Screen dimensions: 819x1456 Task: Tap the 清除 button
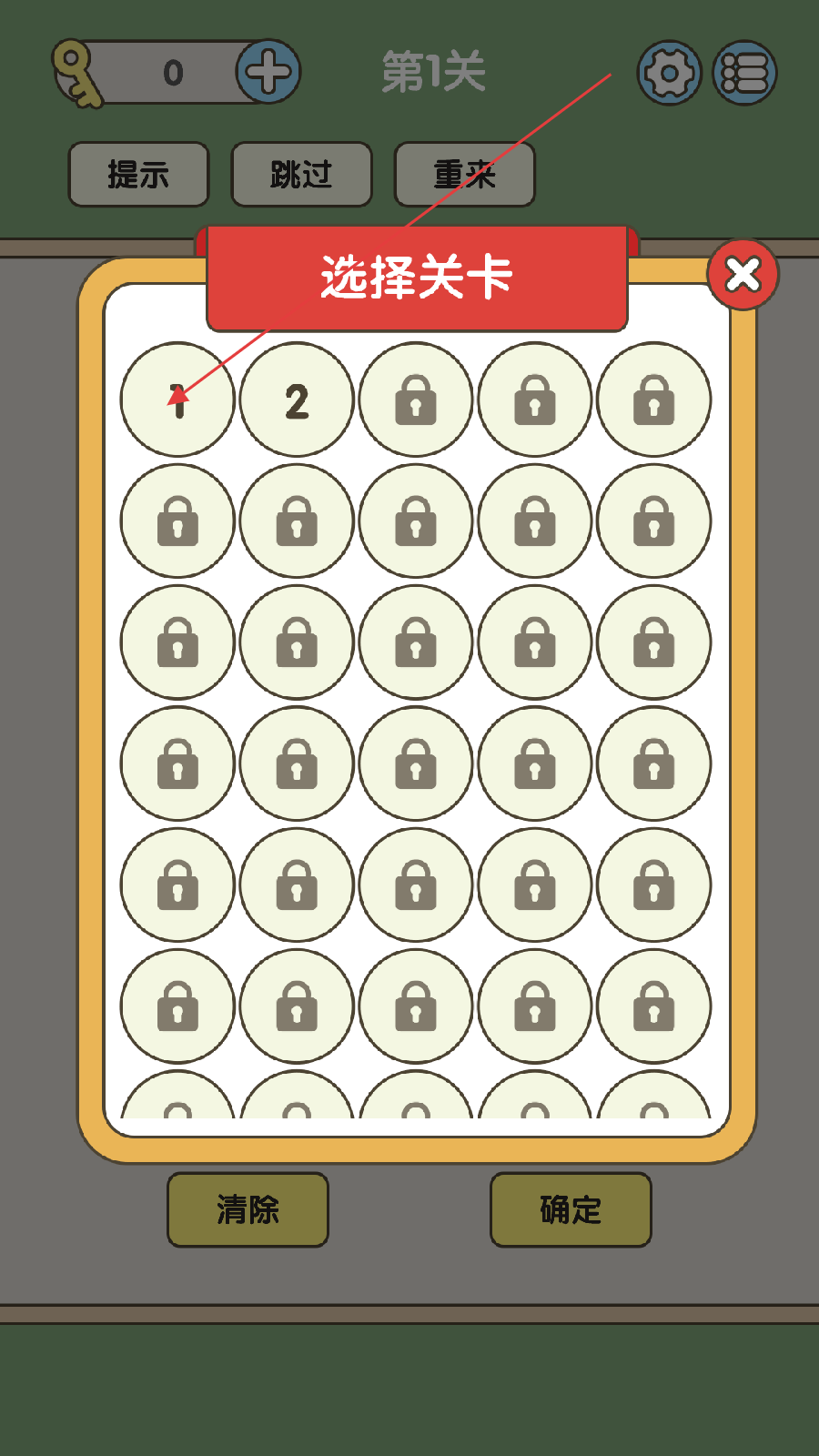pyautogui.click(x=248, y=1209)
